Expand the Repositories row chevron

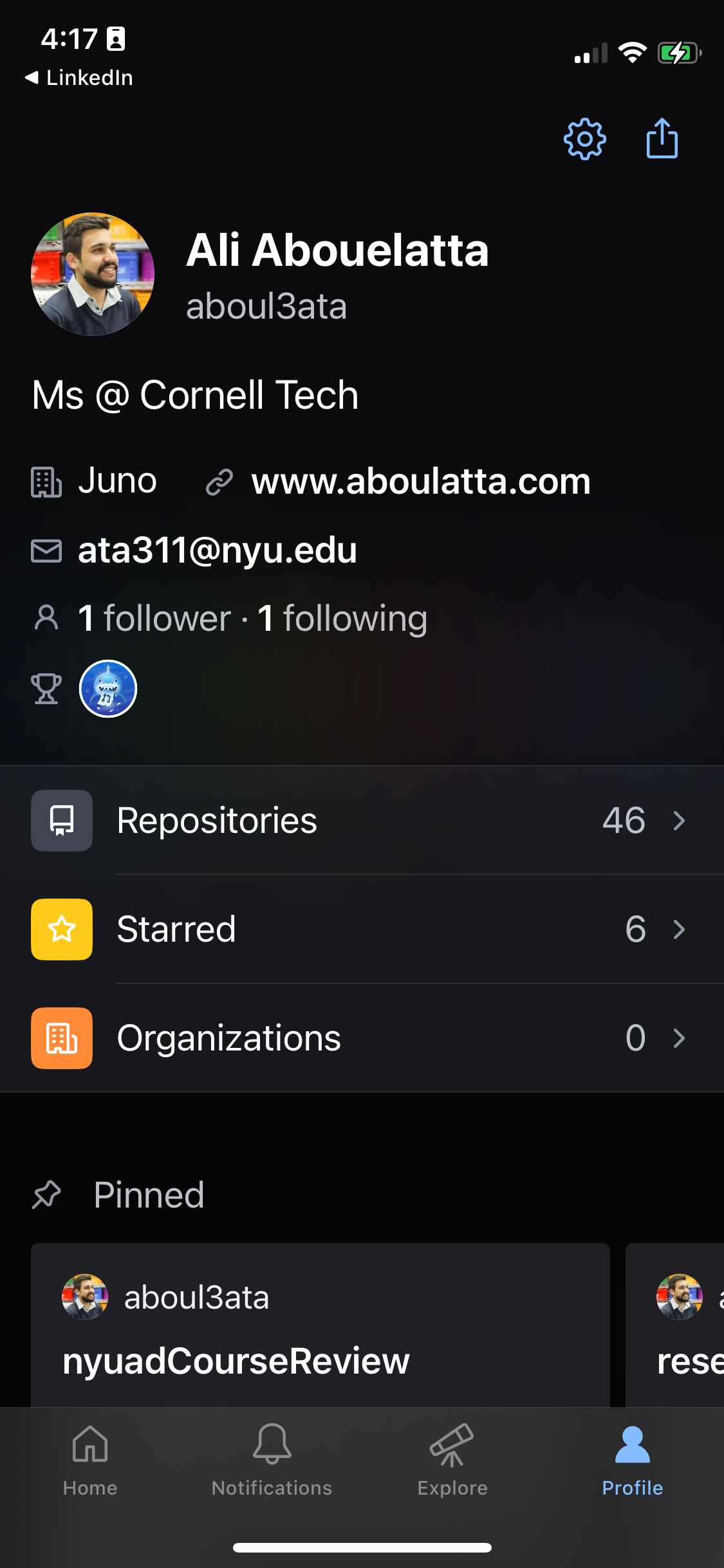click(x=679, y=821)
